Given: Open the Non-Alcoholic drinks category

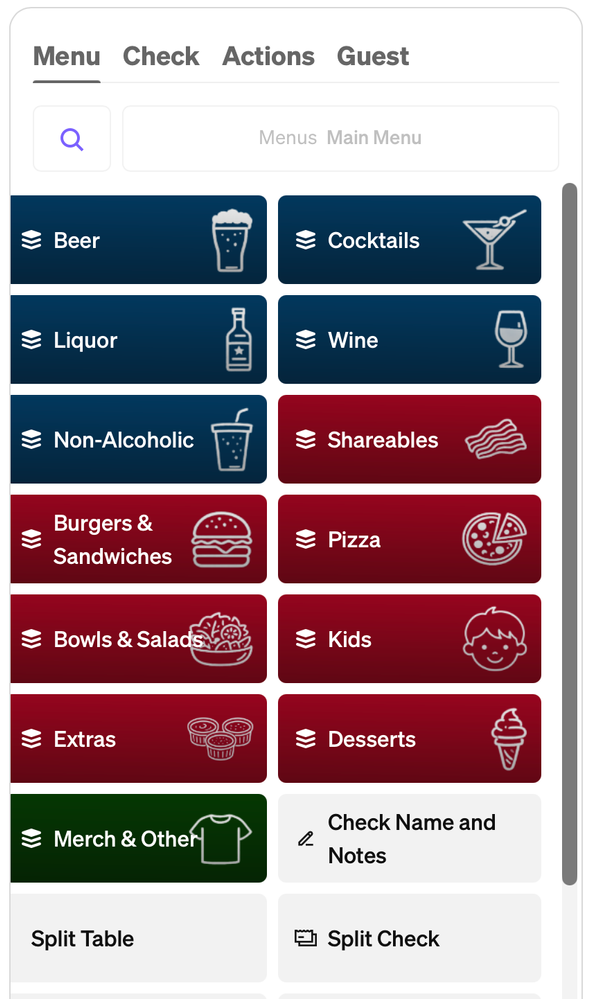Looking at the screenshot, I should pyautogui.click(x=138, y=439).
